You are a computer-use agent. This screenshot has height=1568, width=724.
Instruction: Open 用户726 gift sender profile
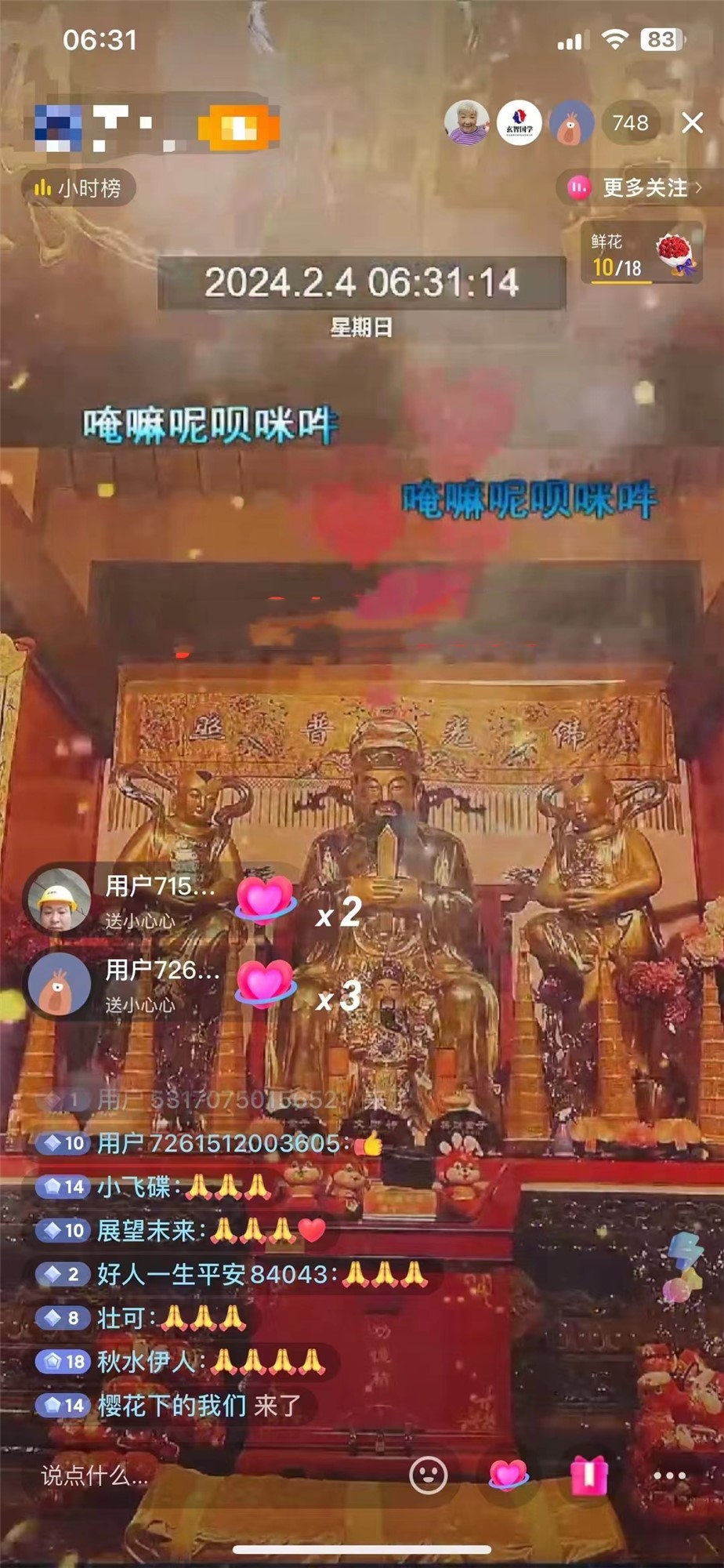(x=59, y=984)
